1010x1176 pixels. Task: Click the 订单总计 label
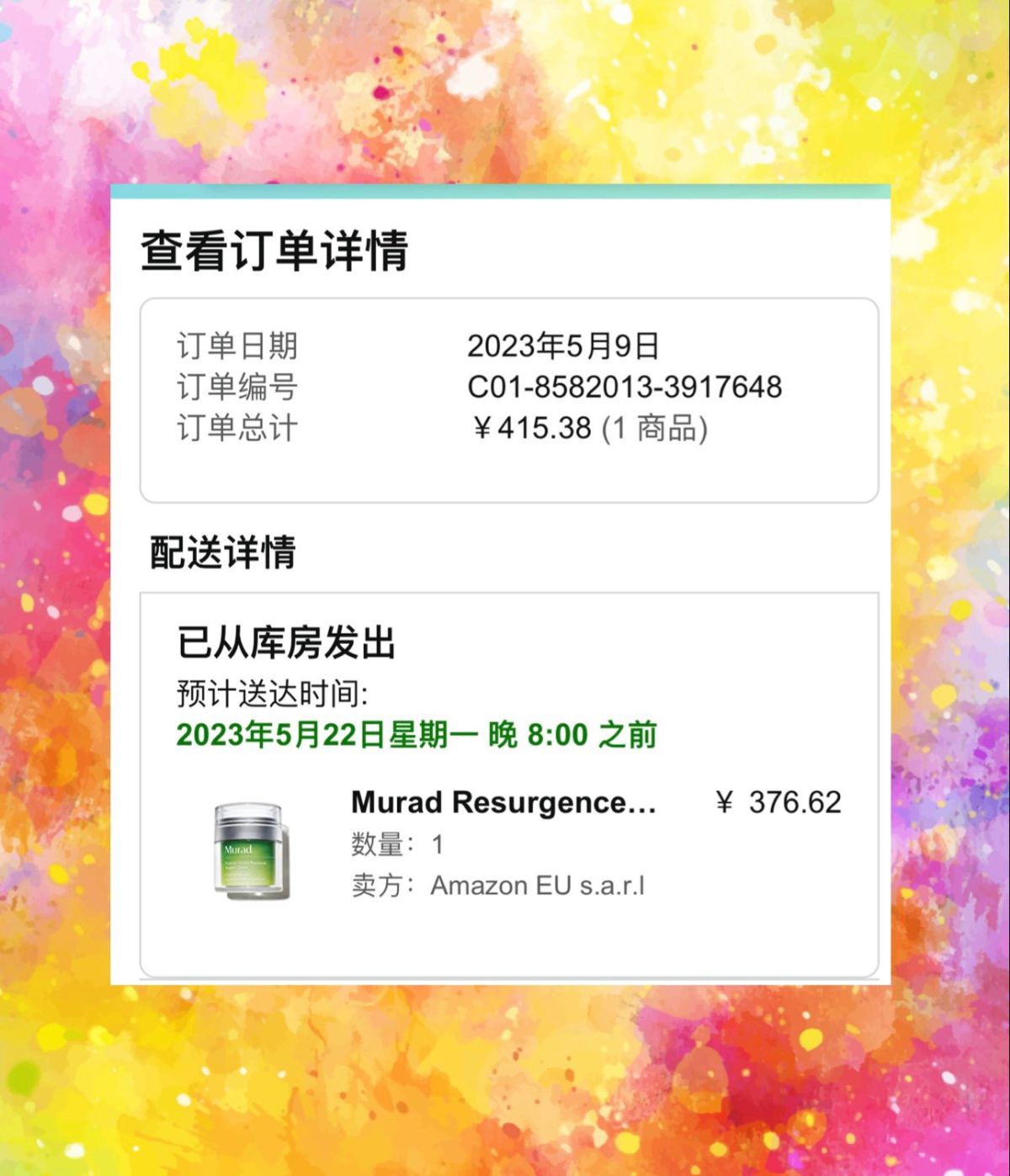pos(238,429)
